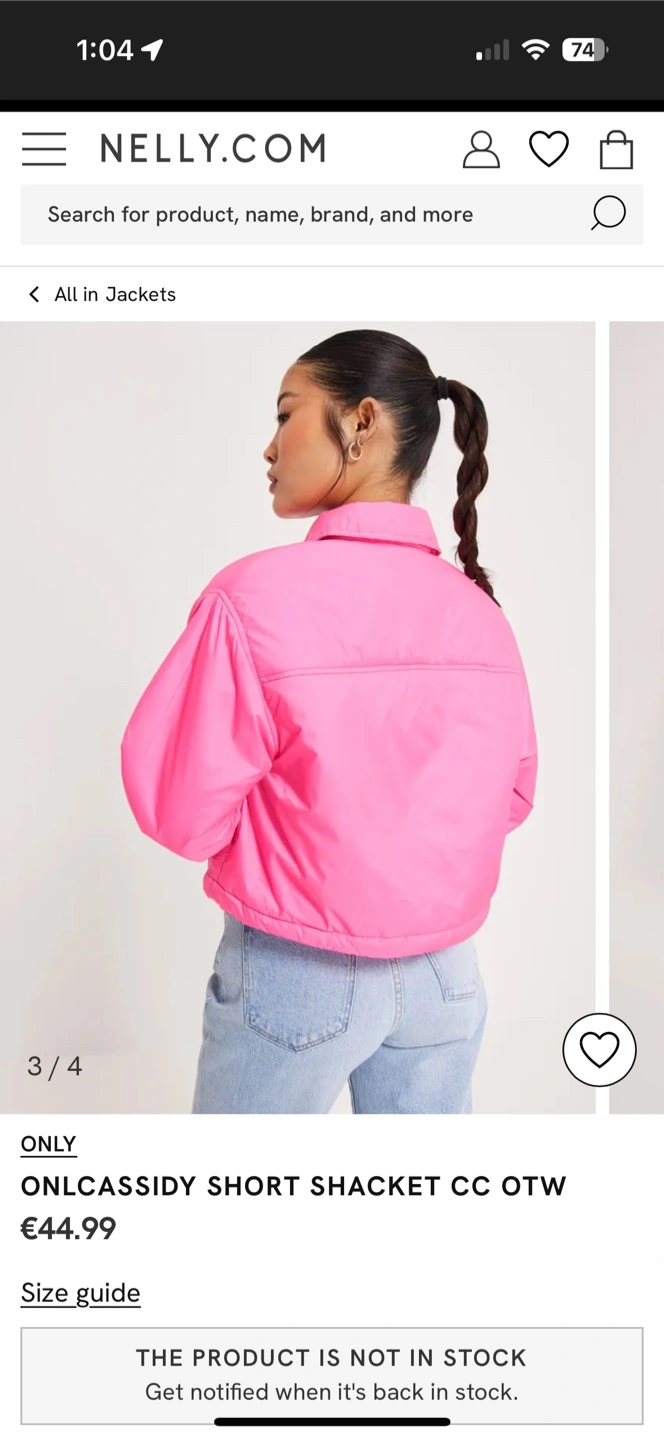
Task: Open the shopping bag
Action: (x=616, y=149)
